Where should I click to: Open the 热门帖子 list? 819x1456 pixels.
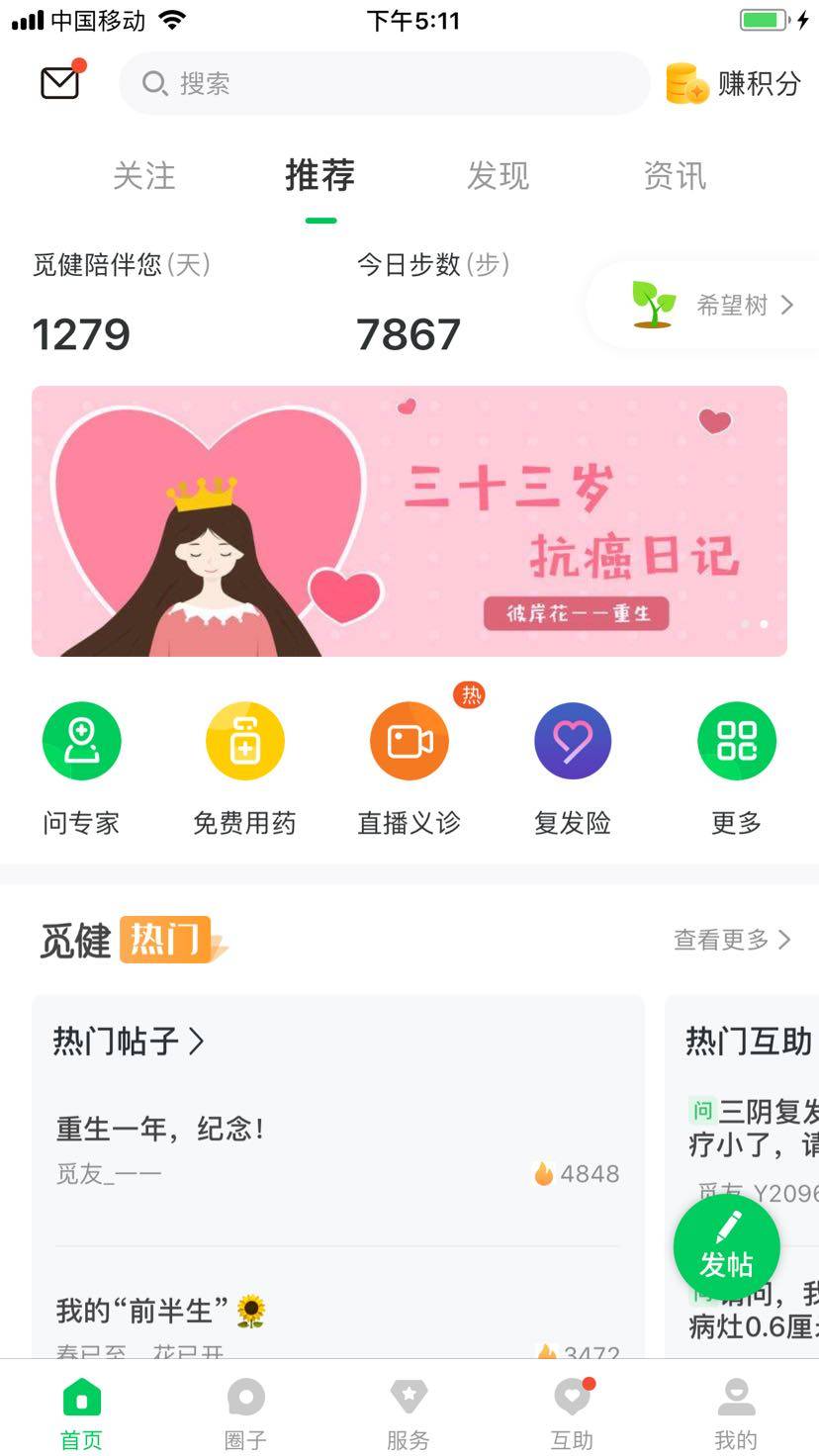(129, 1041)
